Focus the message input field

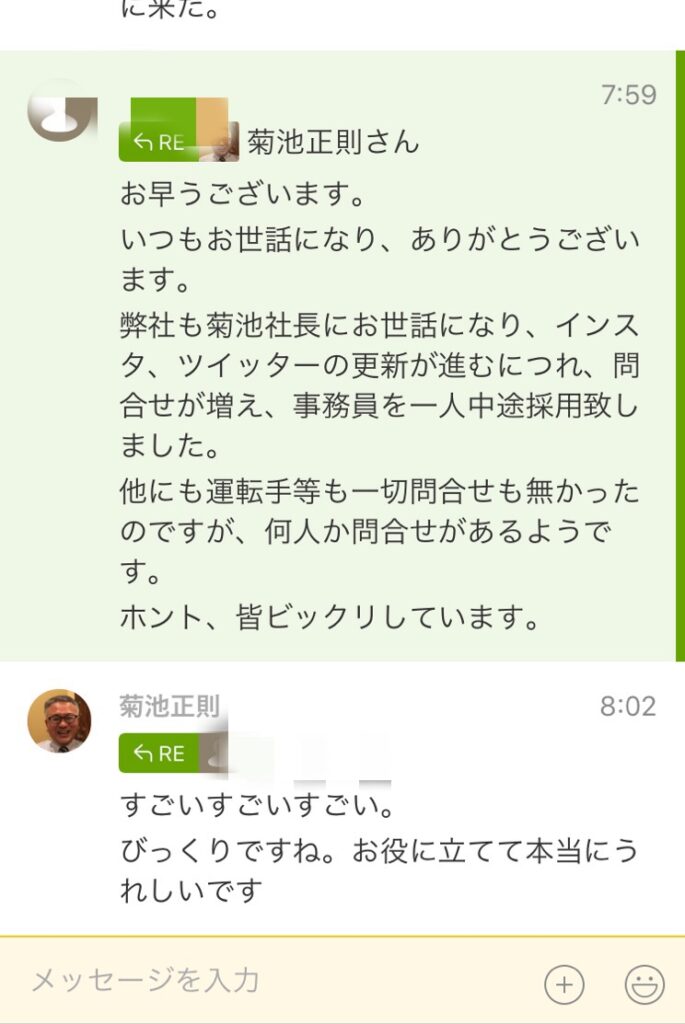pos(270,981)
